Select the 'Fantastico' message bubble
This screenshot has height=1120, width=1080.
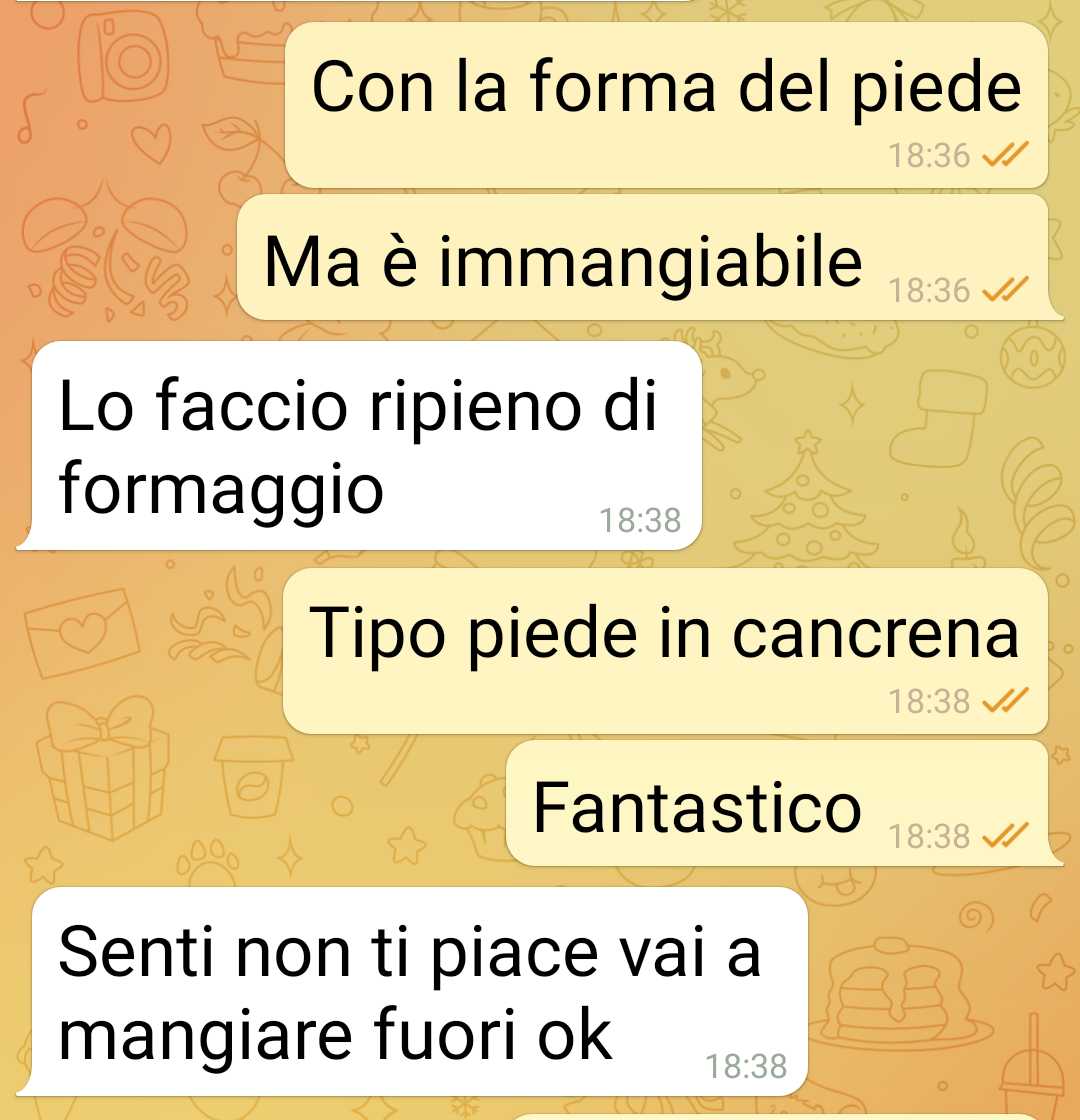pos(775,808)
